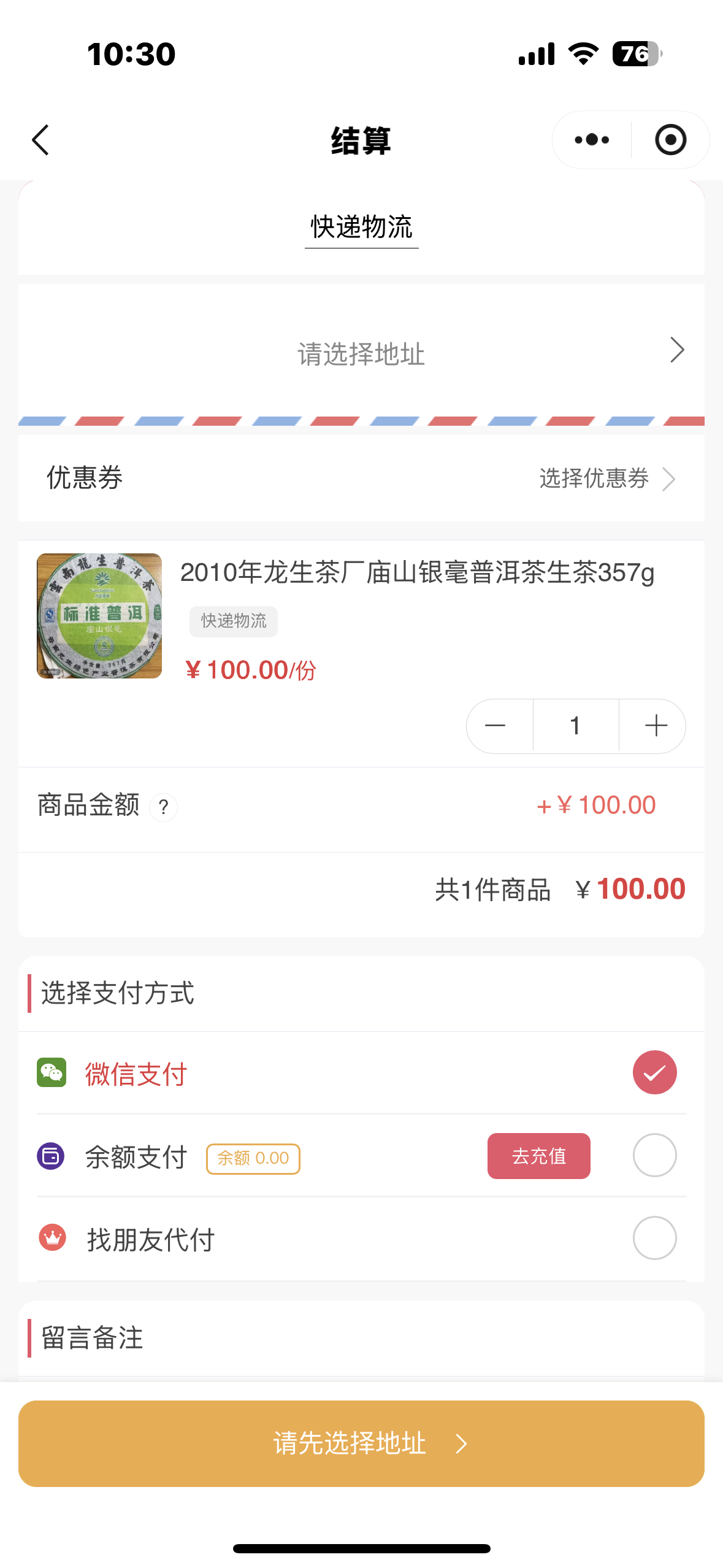Select the 快递物流 delivery tab

coord(361,228)
